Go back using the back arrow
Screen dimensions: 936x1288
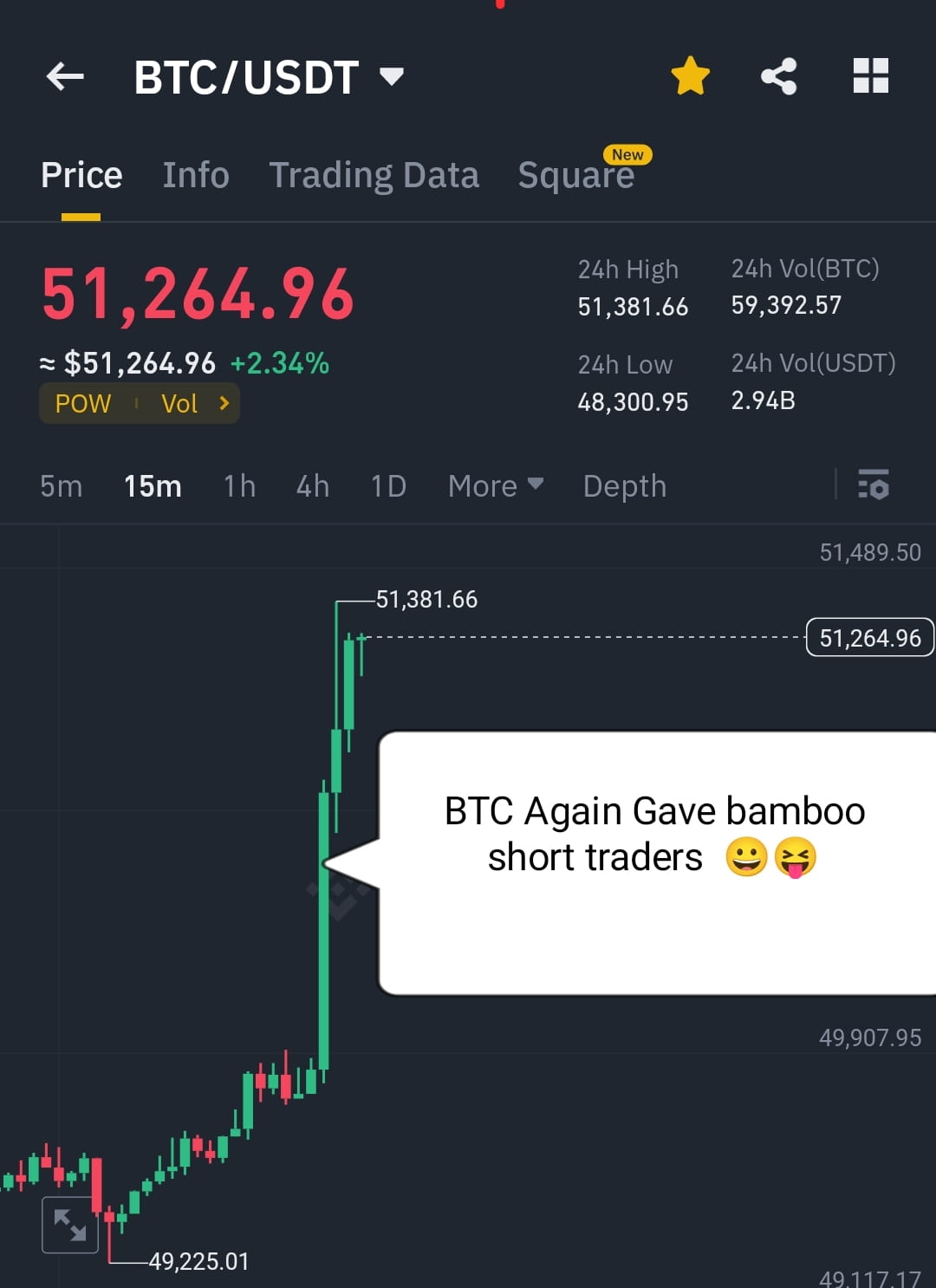(x=63, y=76)
